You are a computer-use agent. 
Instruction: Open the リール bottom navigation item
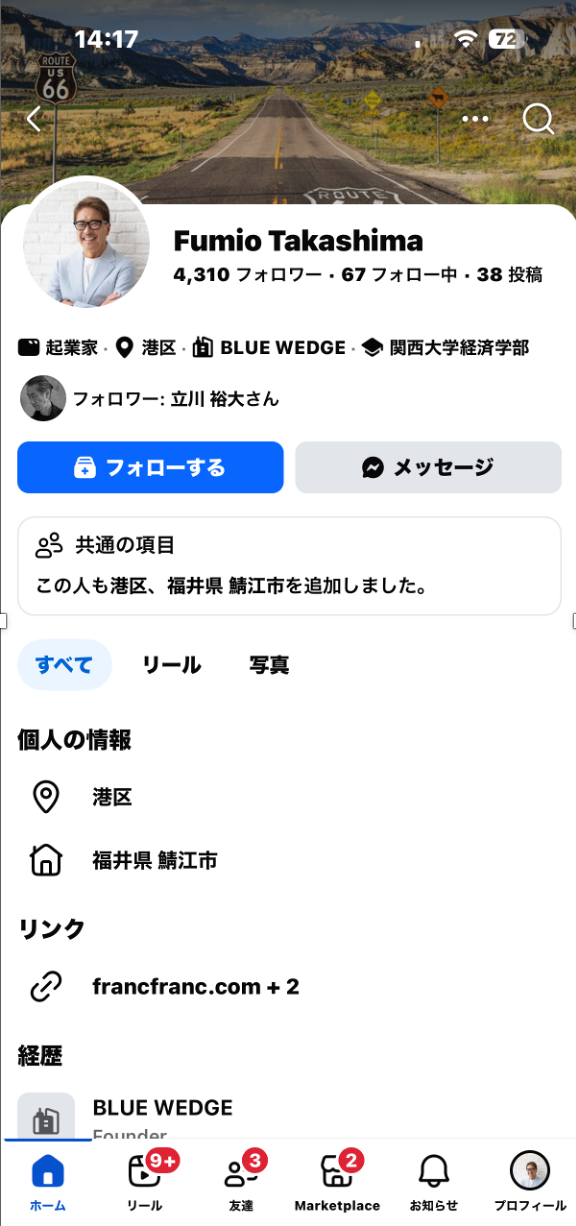[x=144, y=1181]
